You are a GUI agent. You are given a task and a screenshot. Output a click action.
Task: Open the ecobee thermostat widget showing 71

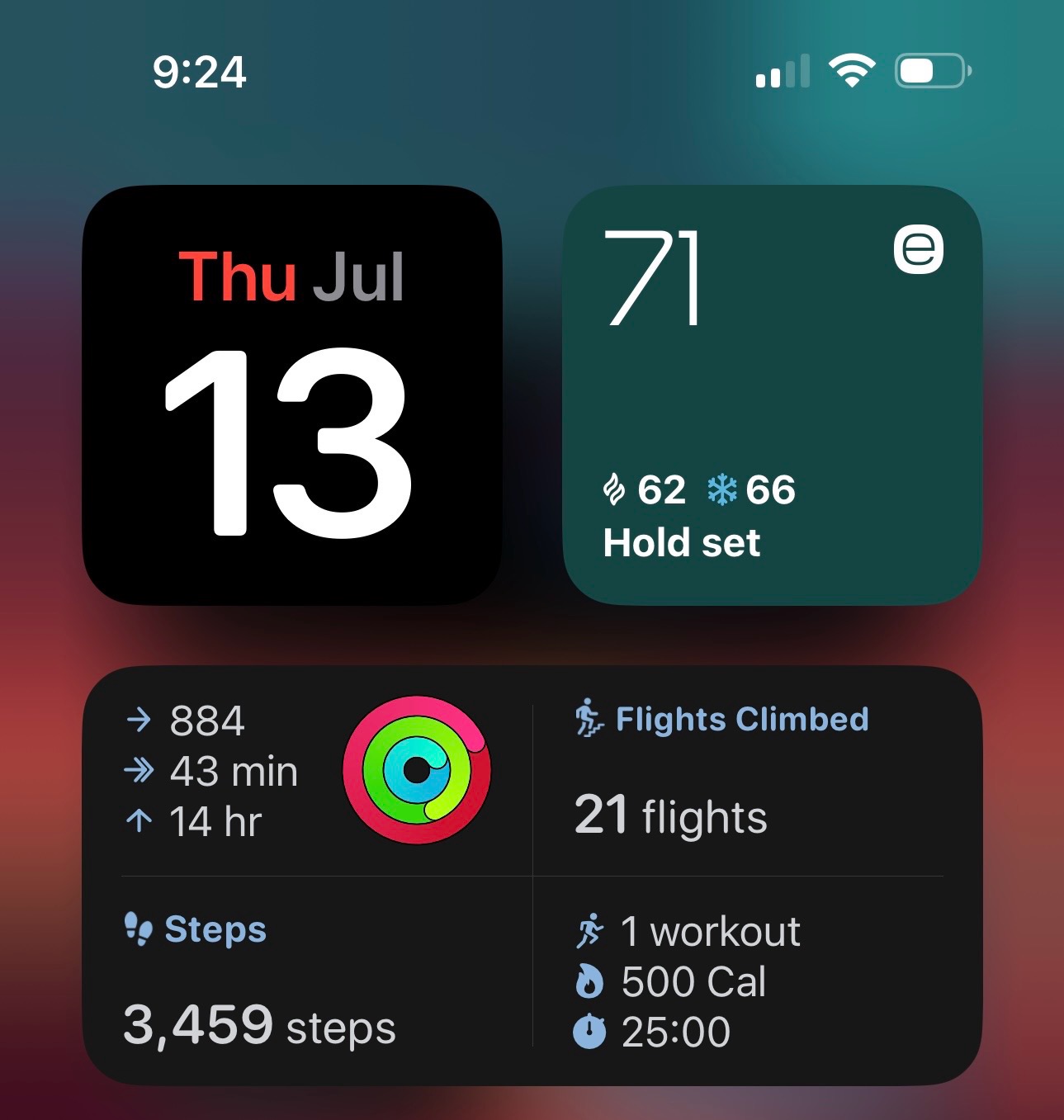point(772,395)
